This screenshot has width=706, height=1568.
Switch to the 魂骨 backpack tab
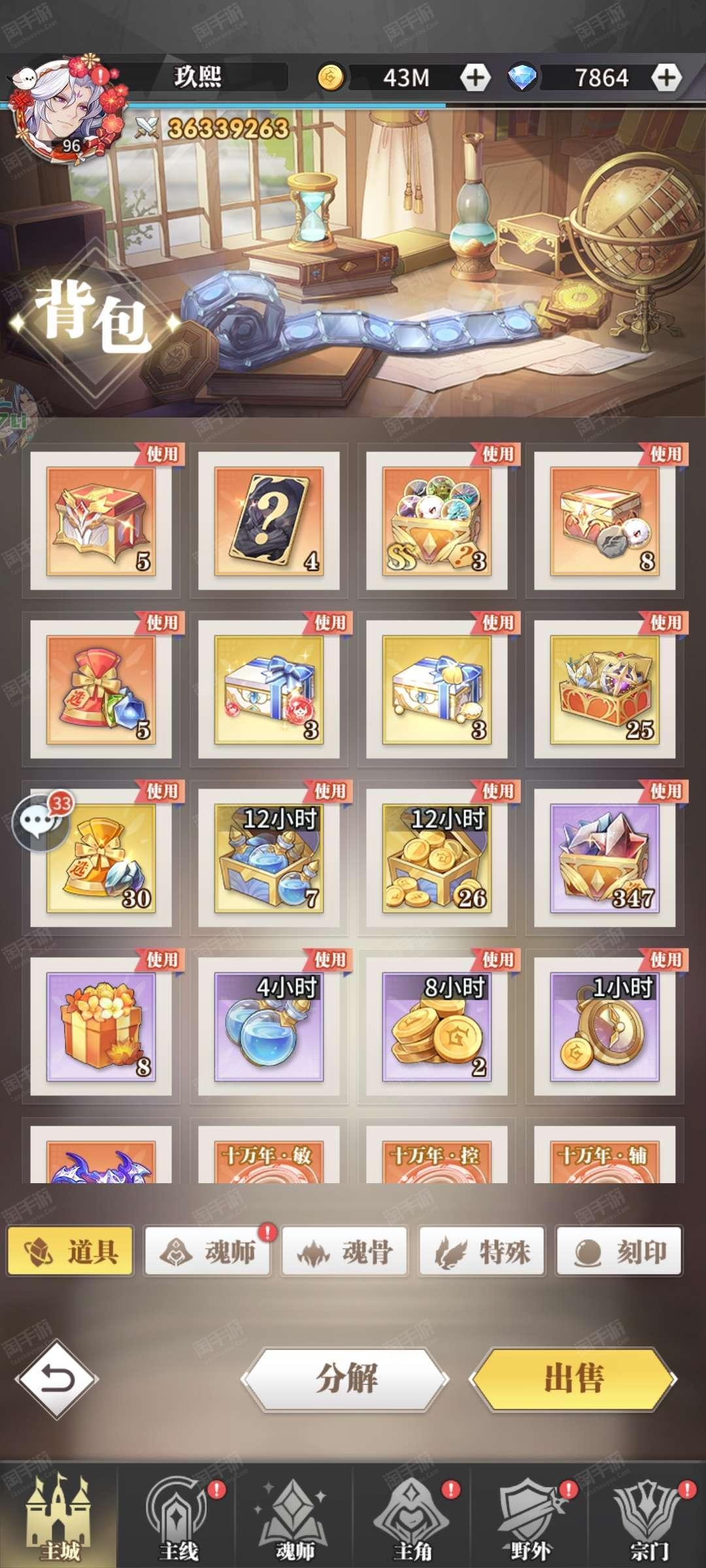click(345, 1252)
